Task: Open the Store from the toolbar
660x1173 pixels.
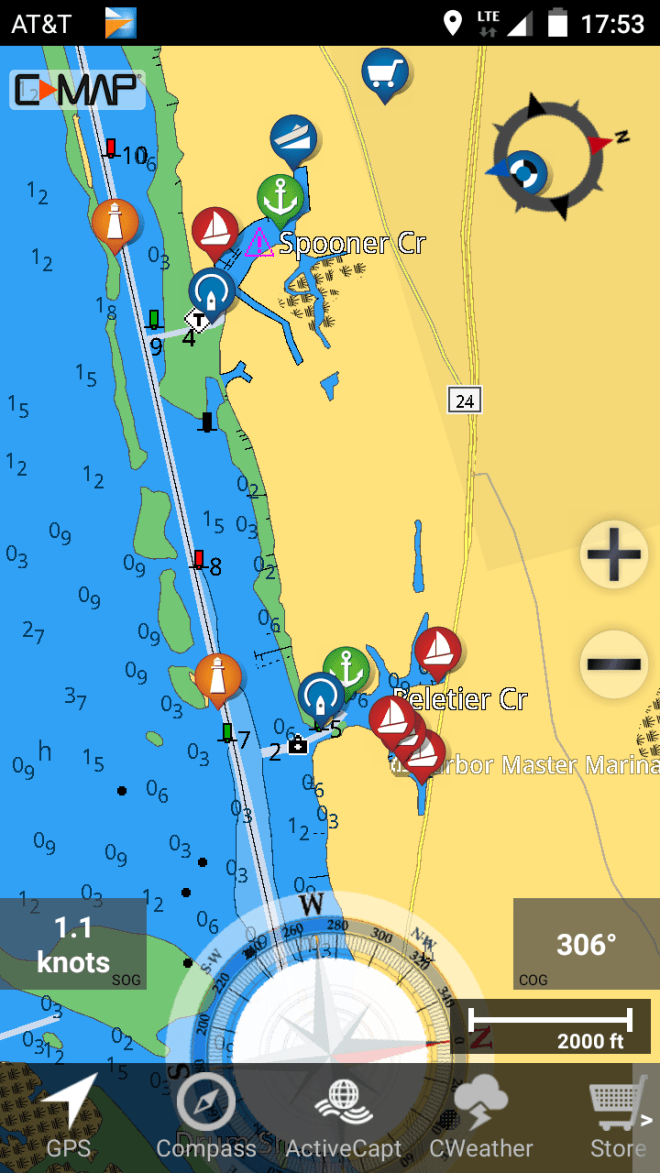Action: (x=612, y=1115)
